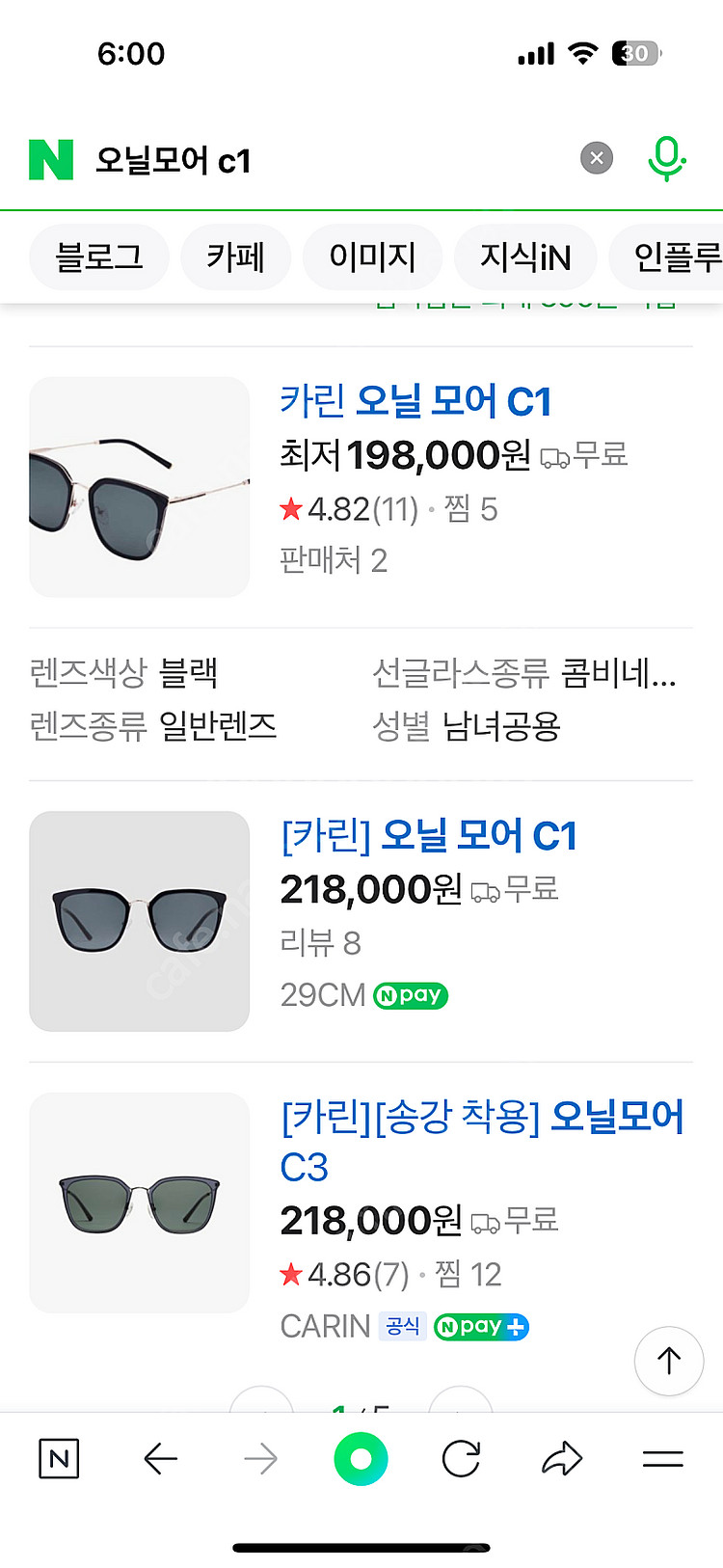This screenshot has height=1568, width=723.
Task: Switch to the 이미지 tab
Action: pyautogui.click(x=372, y=257)
